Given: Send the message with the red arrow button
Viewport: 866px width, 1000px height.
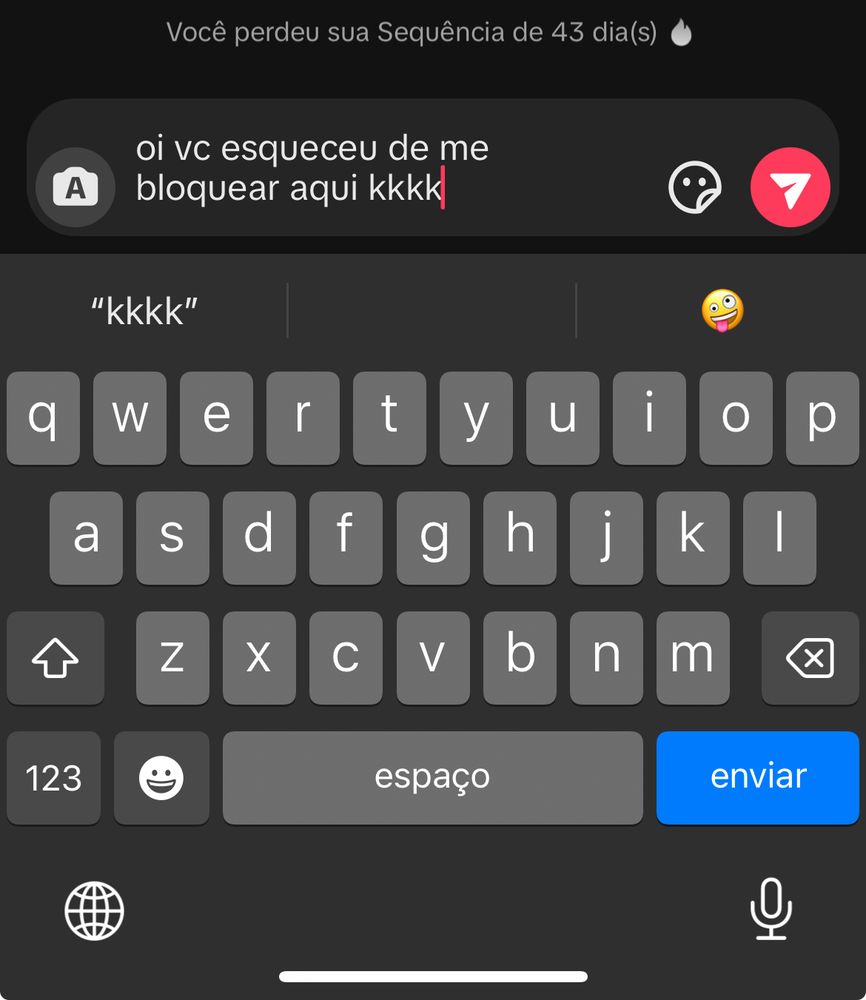Looking at the screenshot, I should [x=790, y=188].
